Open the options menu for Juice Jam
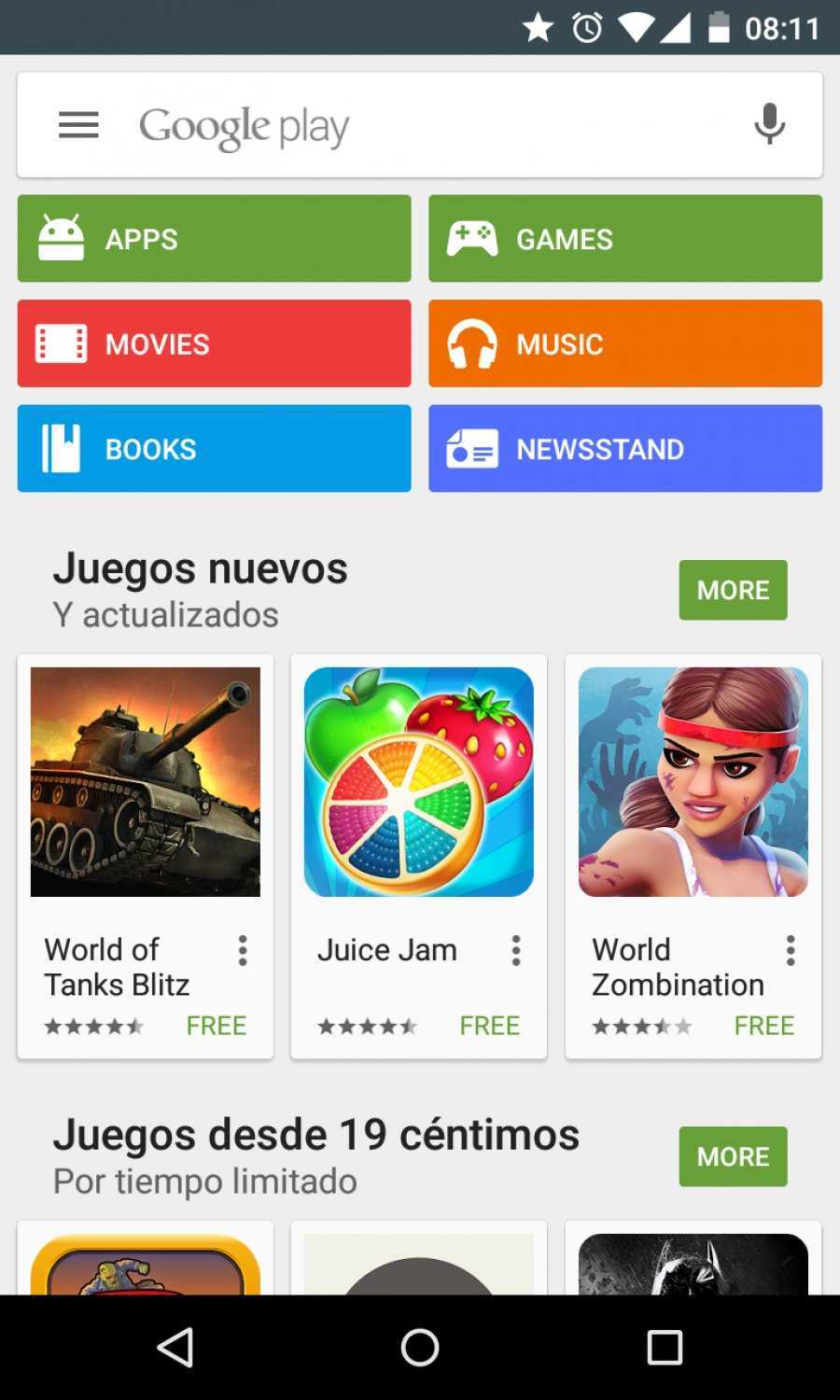The width and height of the screenshot is (840, 1400). 516,950
